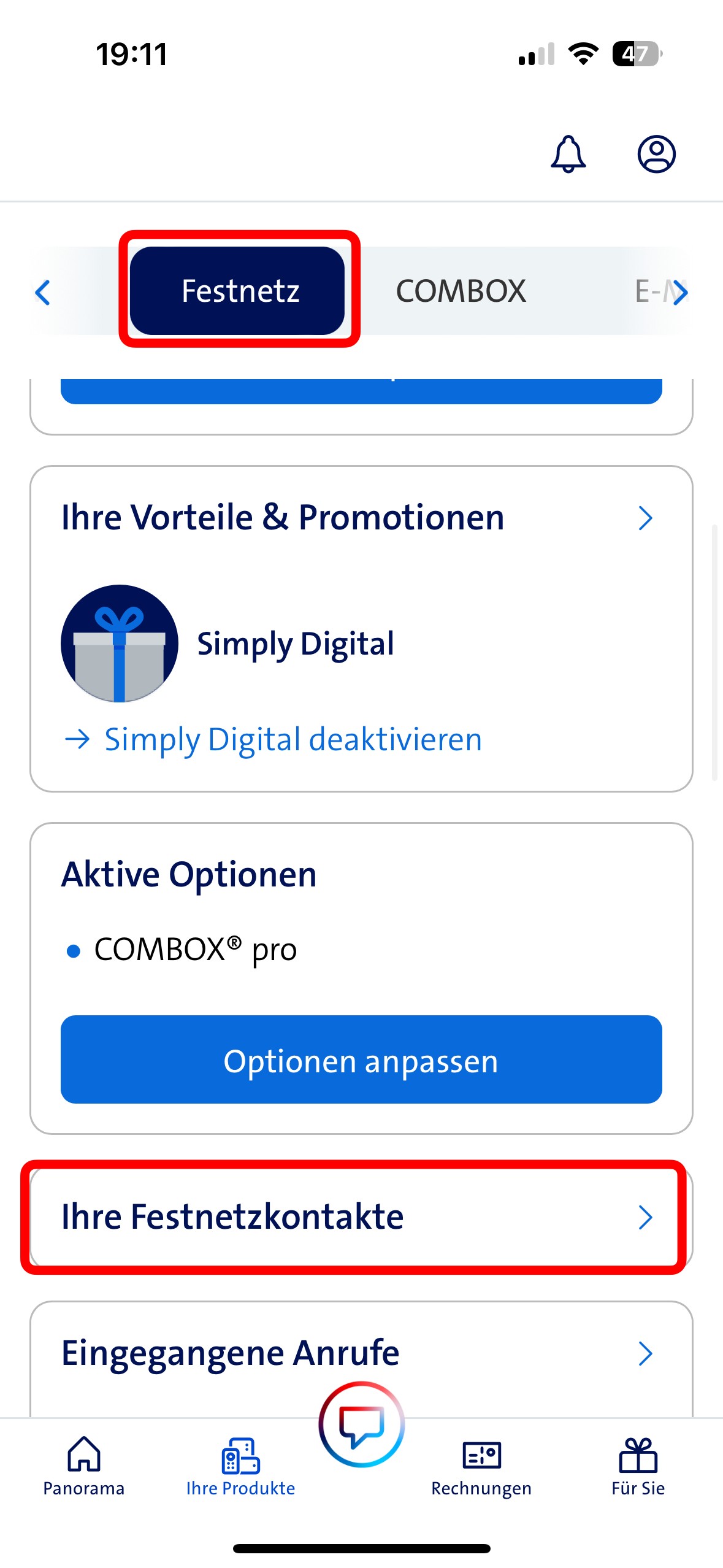This screenshot has height=1568, width=723.
Task: Switch to the COMBOX tab
Action: point(461,291)
